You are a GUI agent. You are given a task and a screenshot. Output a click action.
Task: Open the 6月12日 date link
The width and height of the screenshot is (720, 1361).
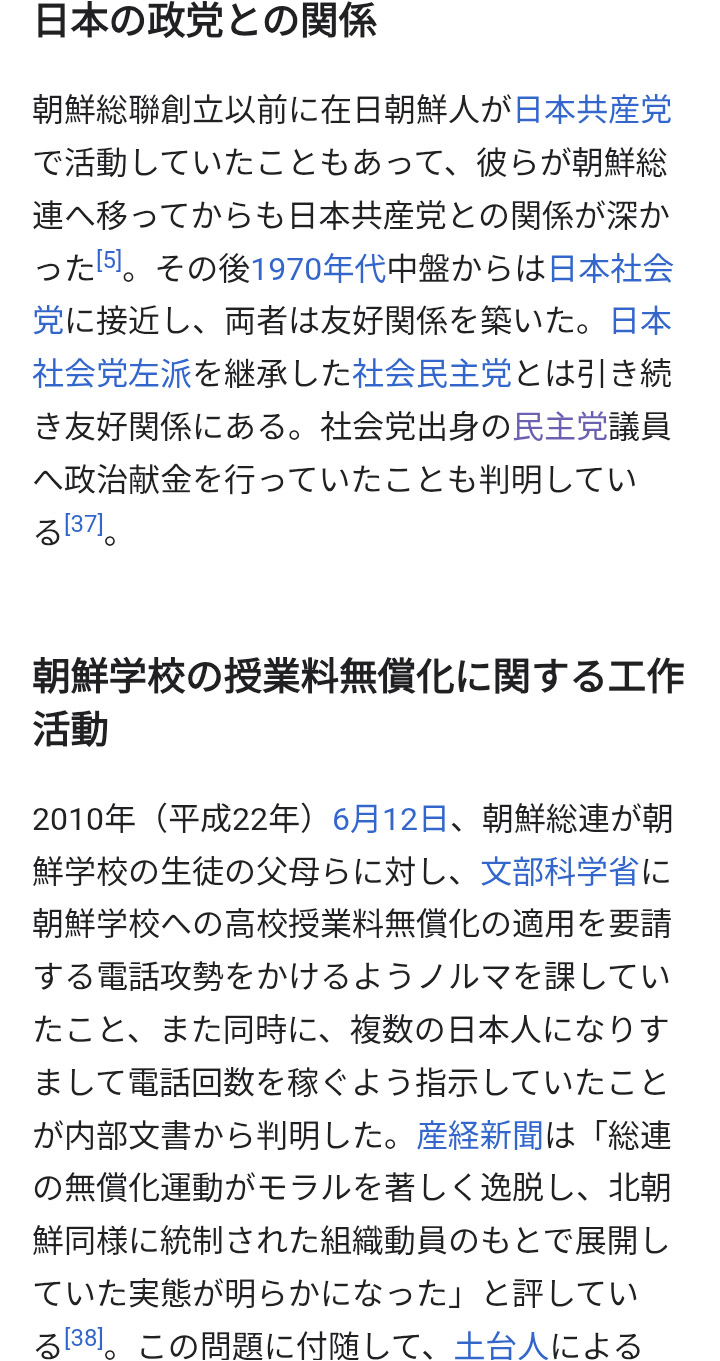pos(390,819)
